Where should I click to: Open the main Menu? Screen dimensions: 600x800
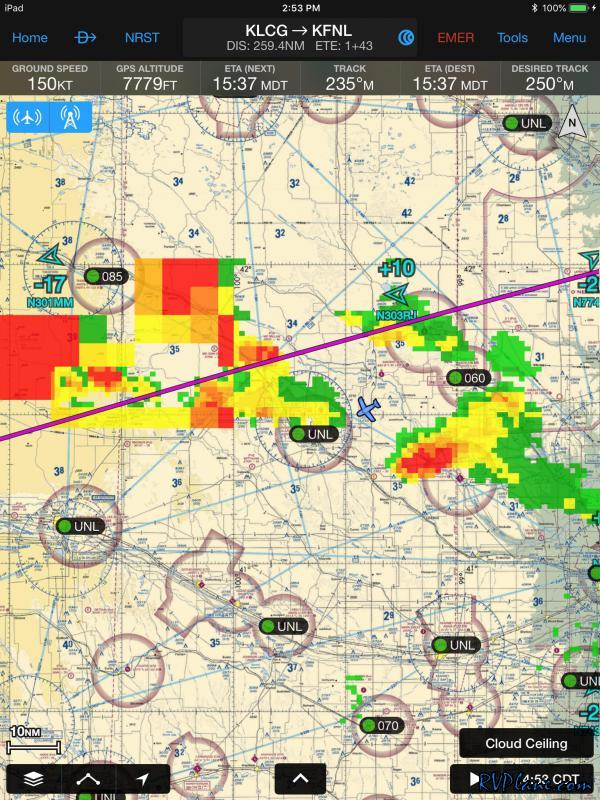(x=569, y=38)
